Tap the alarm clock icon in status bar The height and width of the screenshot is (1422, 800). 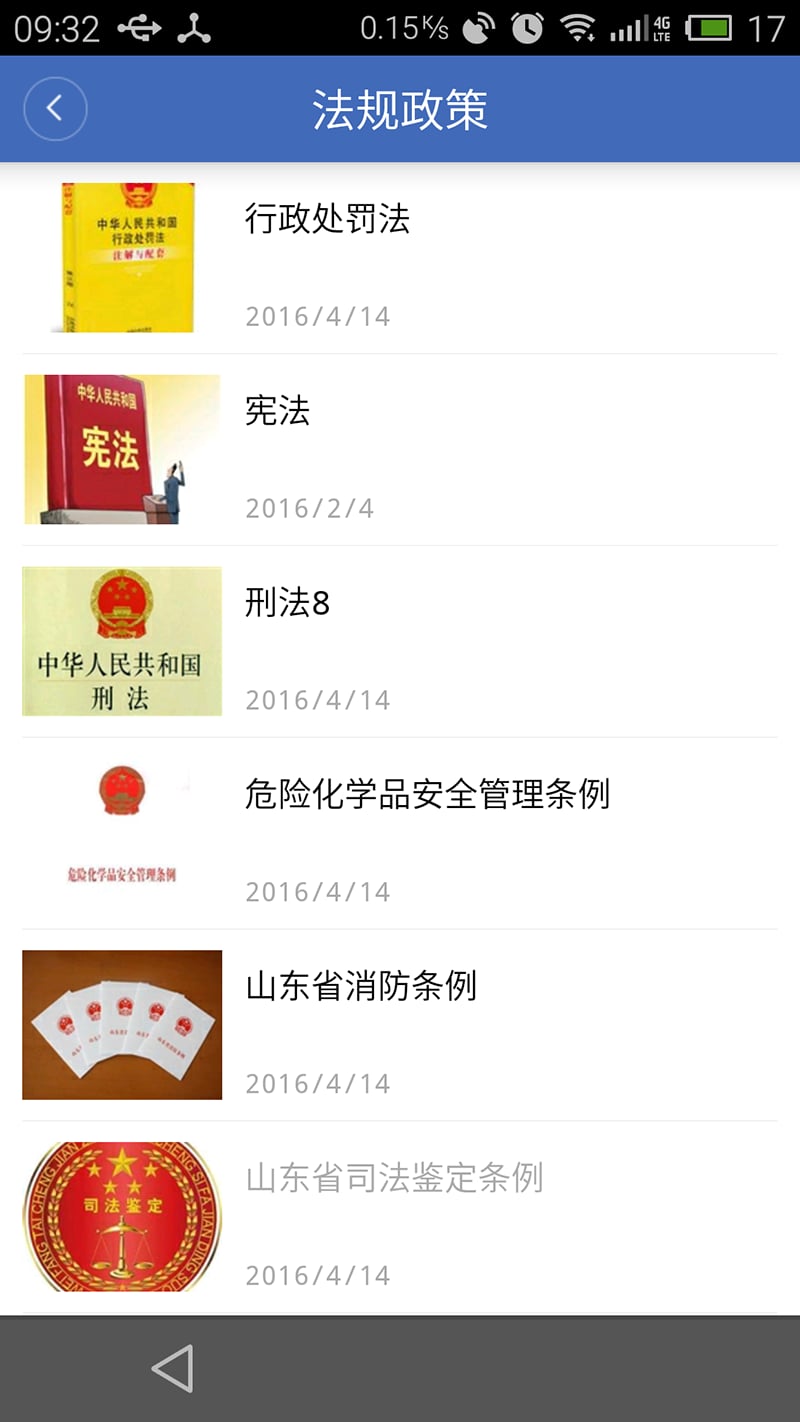528,27
